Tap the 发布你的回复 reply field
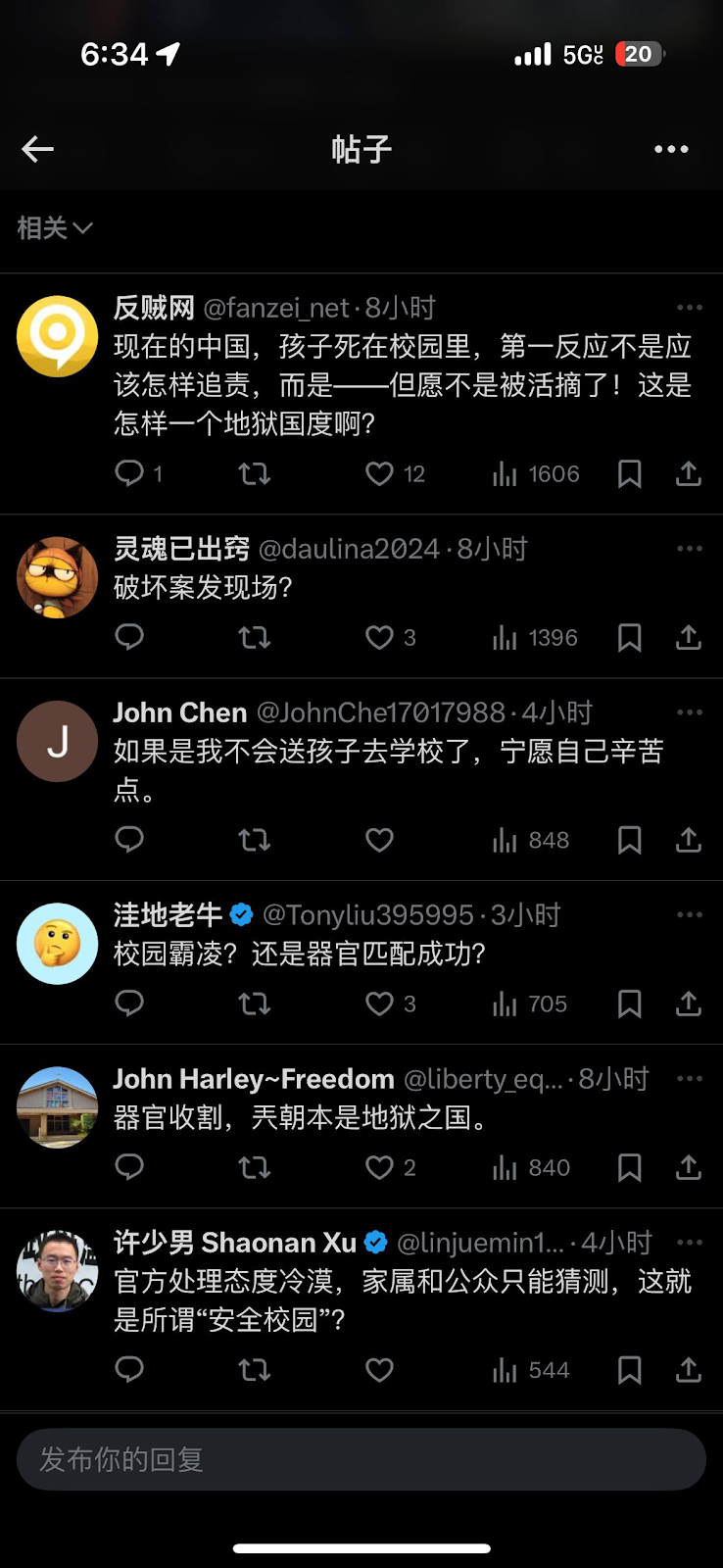 361,1459
